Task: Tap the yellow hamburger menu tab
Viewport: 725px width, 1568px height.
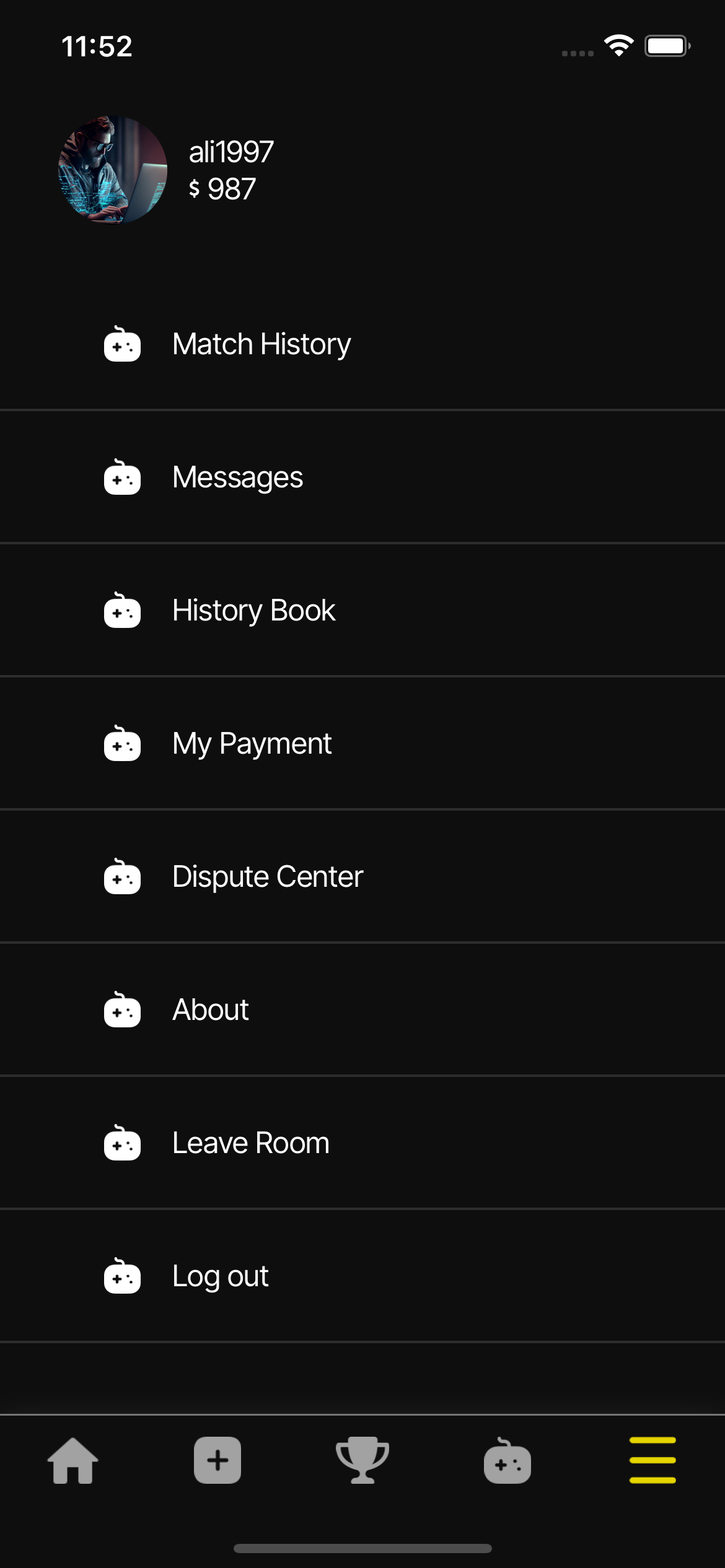Action: point(652,1460)
